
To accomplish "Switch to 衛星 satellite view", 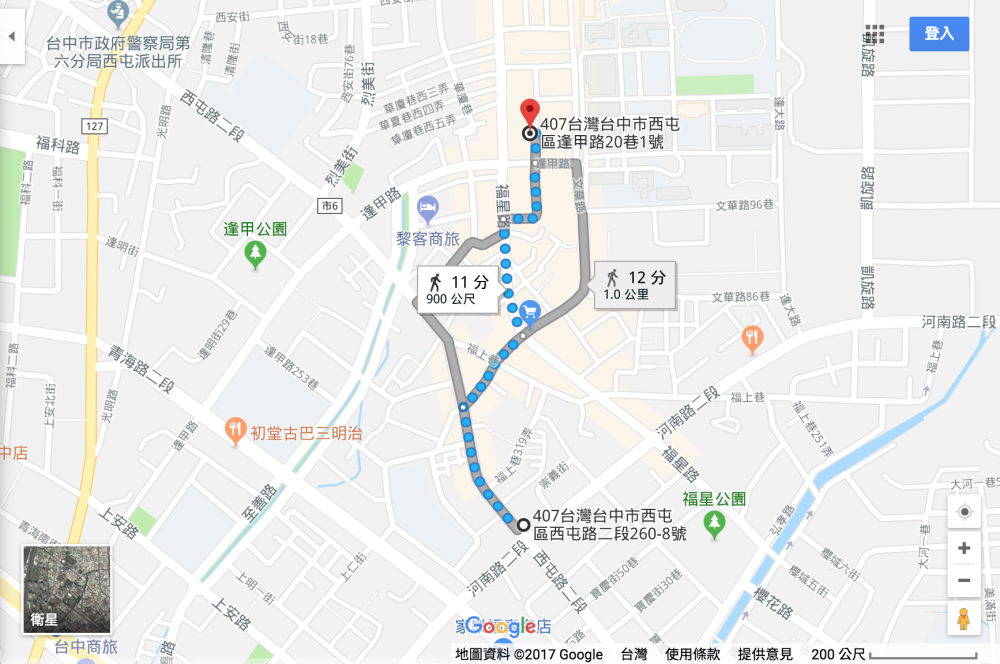I will 66,590.
